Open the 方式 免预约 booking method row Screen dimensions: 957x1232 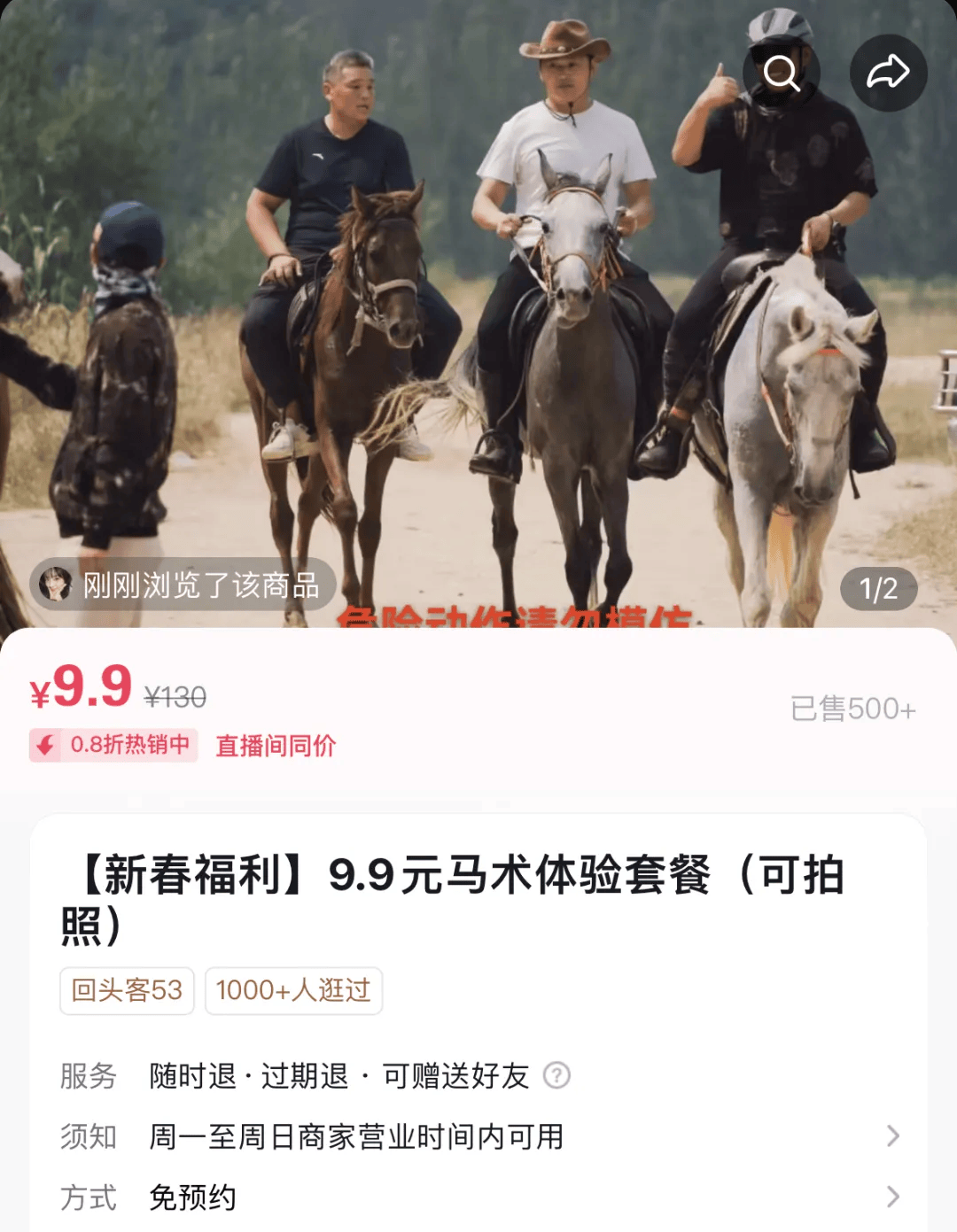pyautogui.click(x=478, y=1197)
